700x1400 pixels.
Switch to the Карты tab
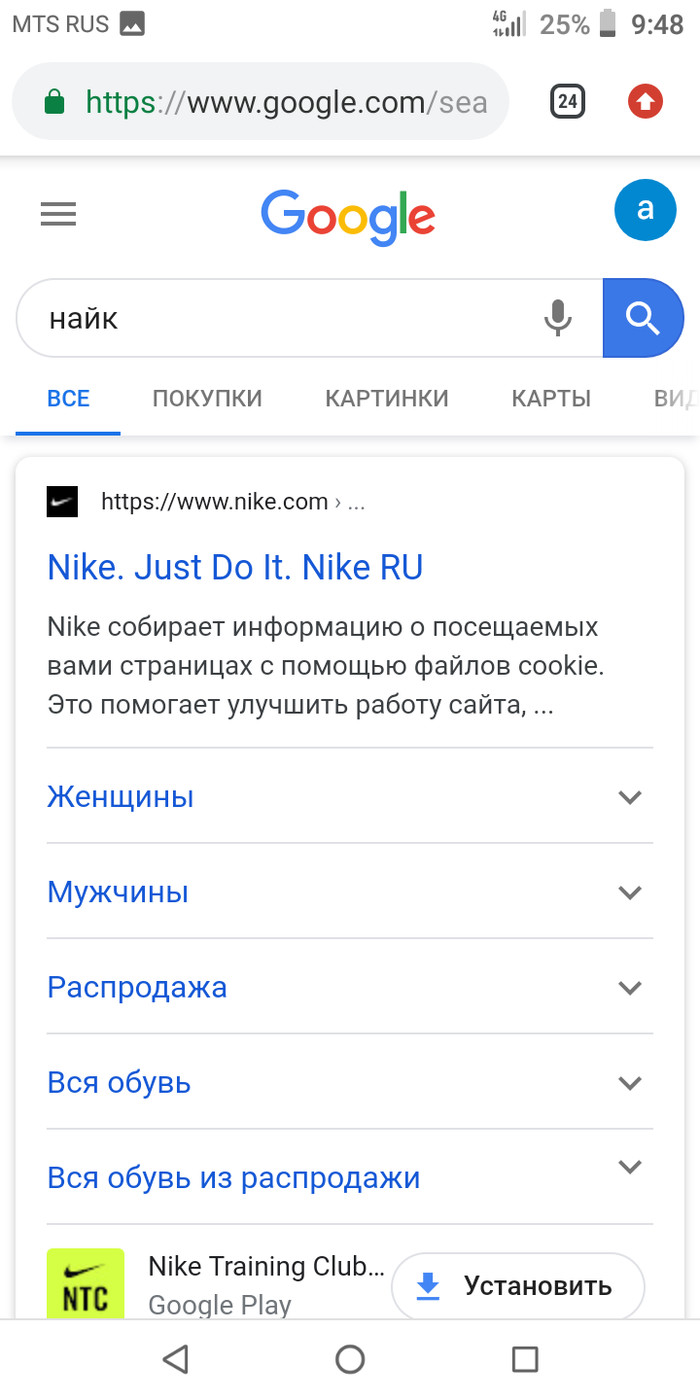click(x=551, y=399)
